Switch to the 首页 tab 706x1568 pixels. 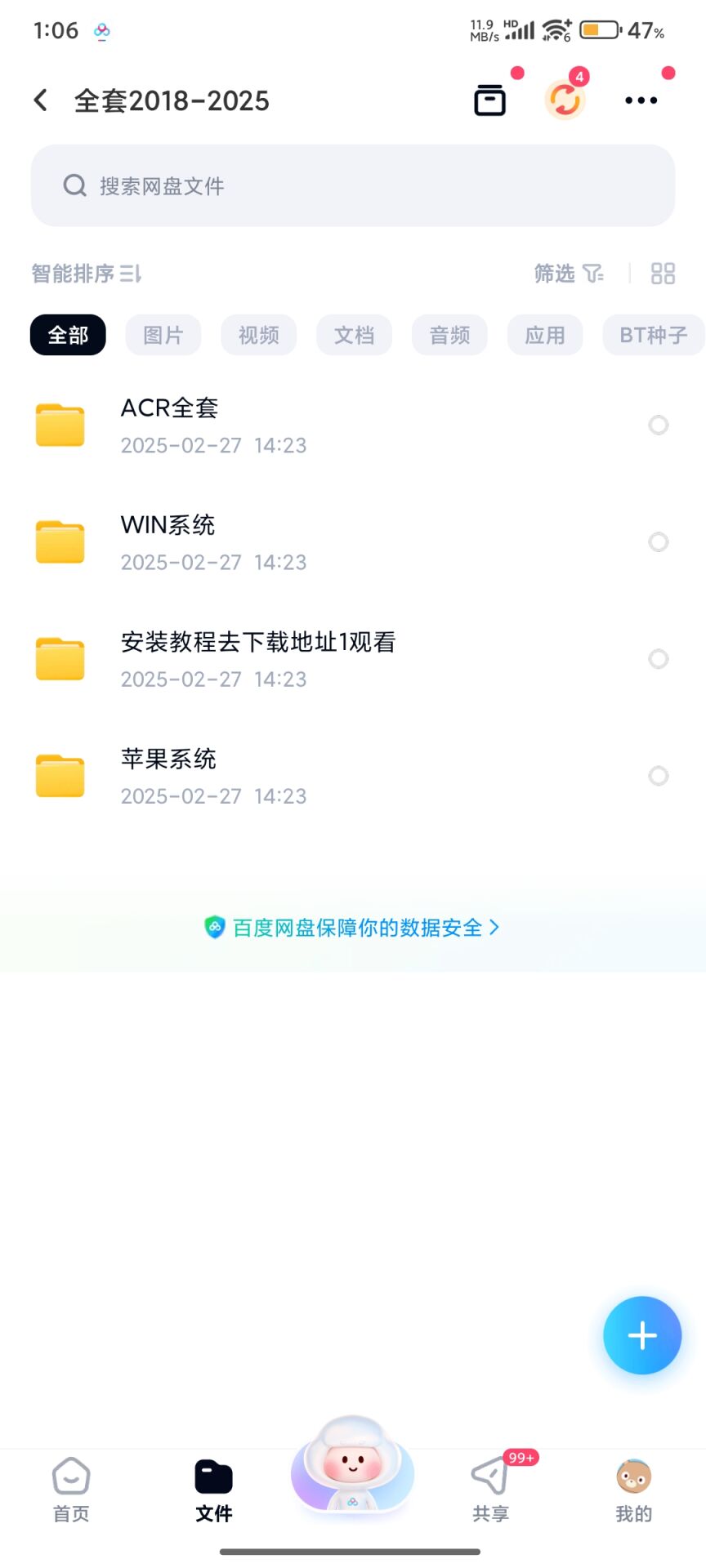coord(71,1490)
